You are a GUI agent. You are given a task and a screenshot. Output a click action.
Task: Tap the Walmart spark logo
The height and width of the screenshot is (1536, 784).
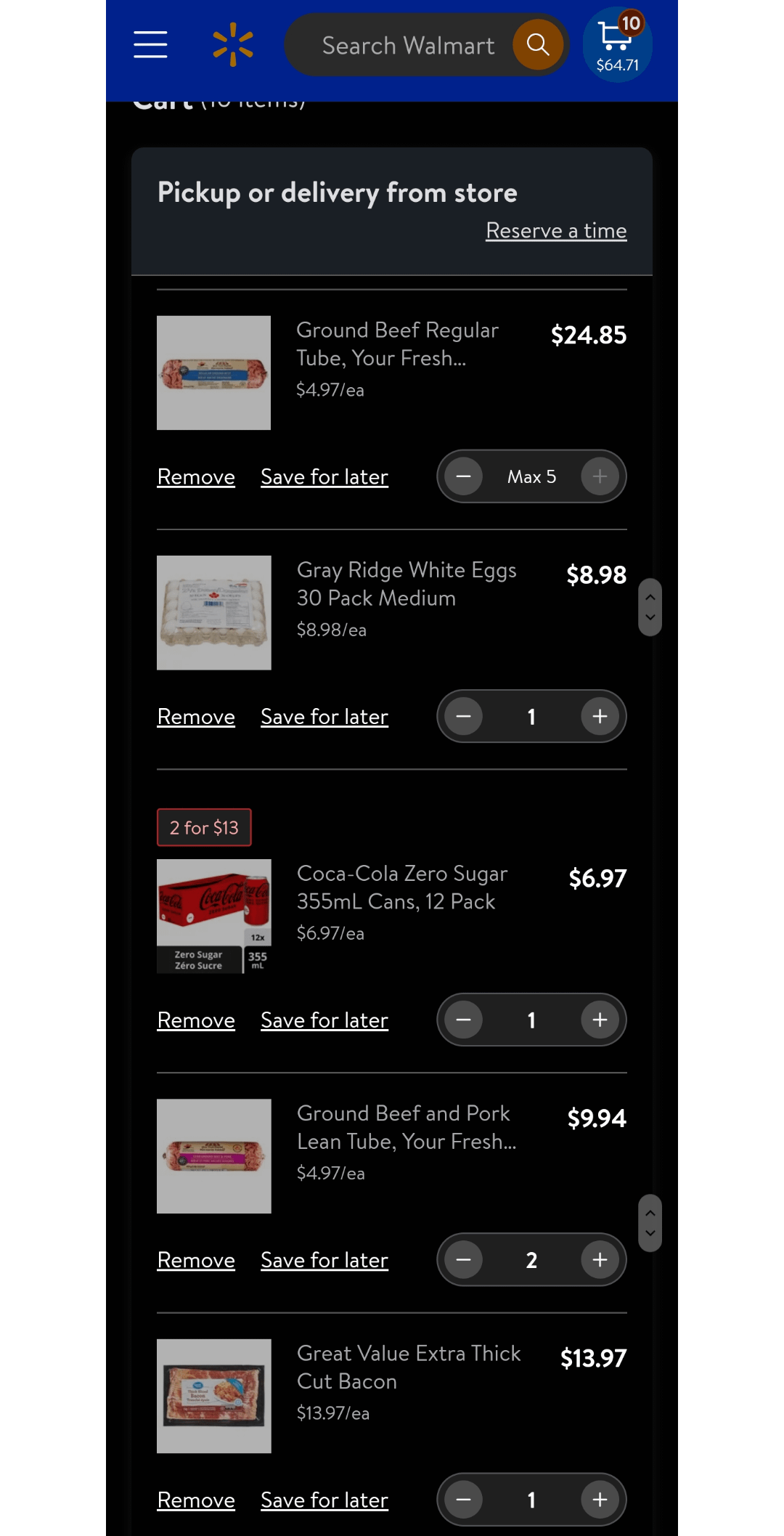click(x=233, y=44)
